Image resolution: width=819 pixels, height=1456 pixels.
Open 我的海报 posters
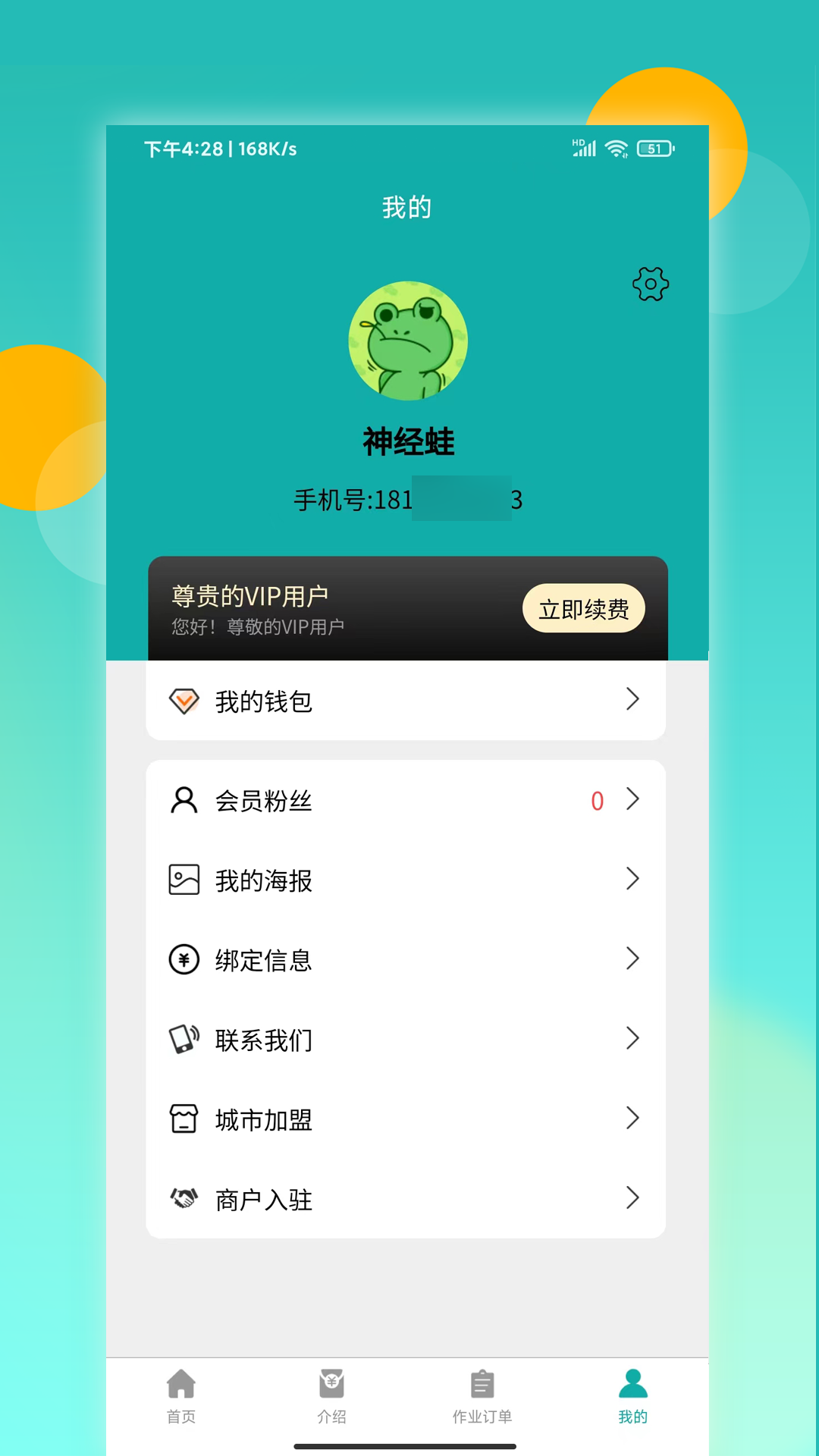(406, 880)
